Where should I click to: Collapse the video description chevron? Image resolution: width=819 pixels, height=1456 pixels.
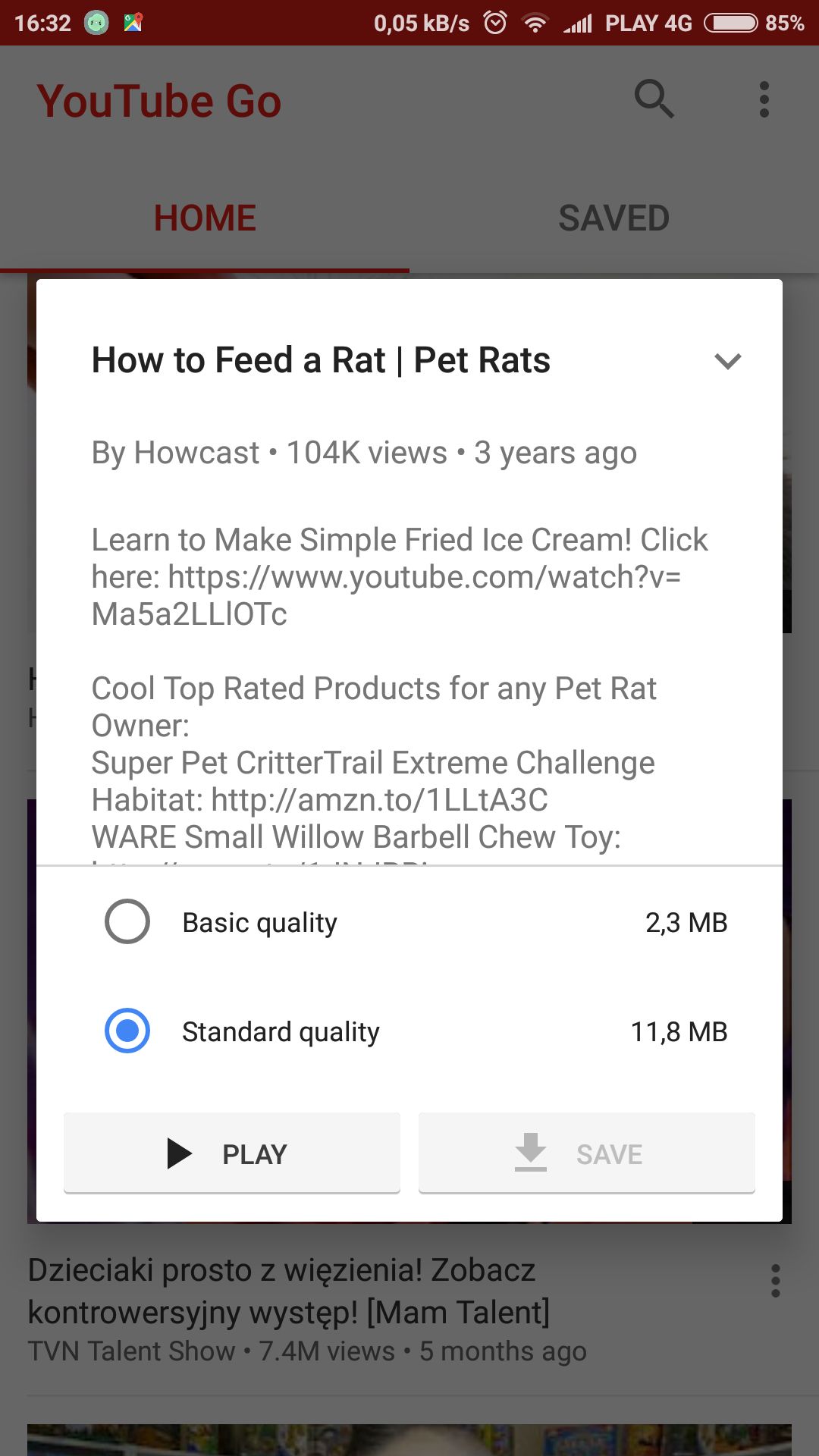click(x=727, y=362)
